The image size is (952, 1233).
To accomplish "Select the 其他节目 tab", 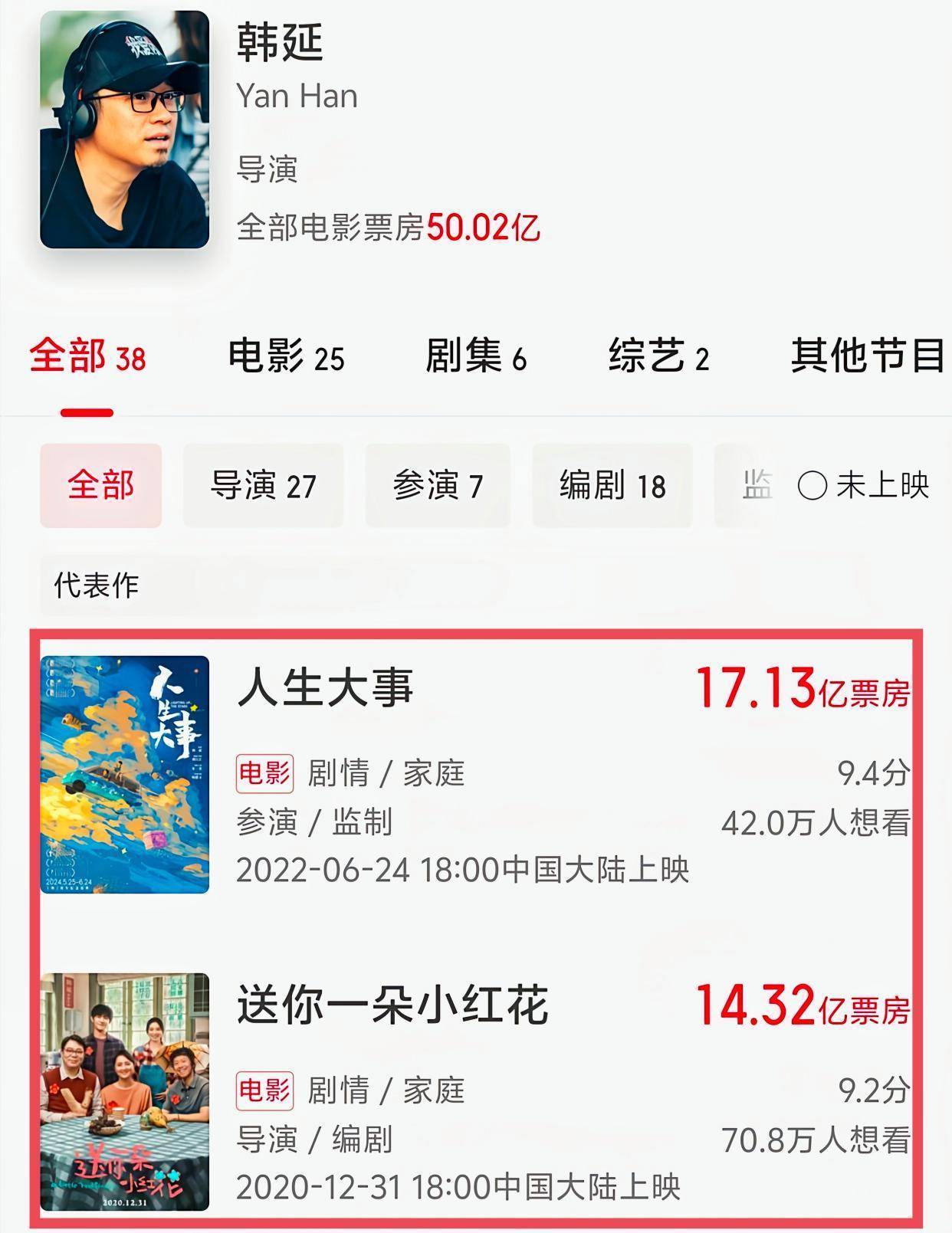I will point(866,356).
